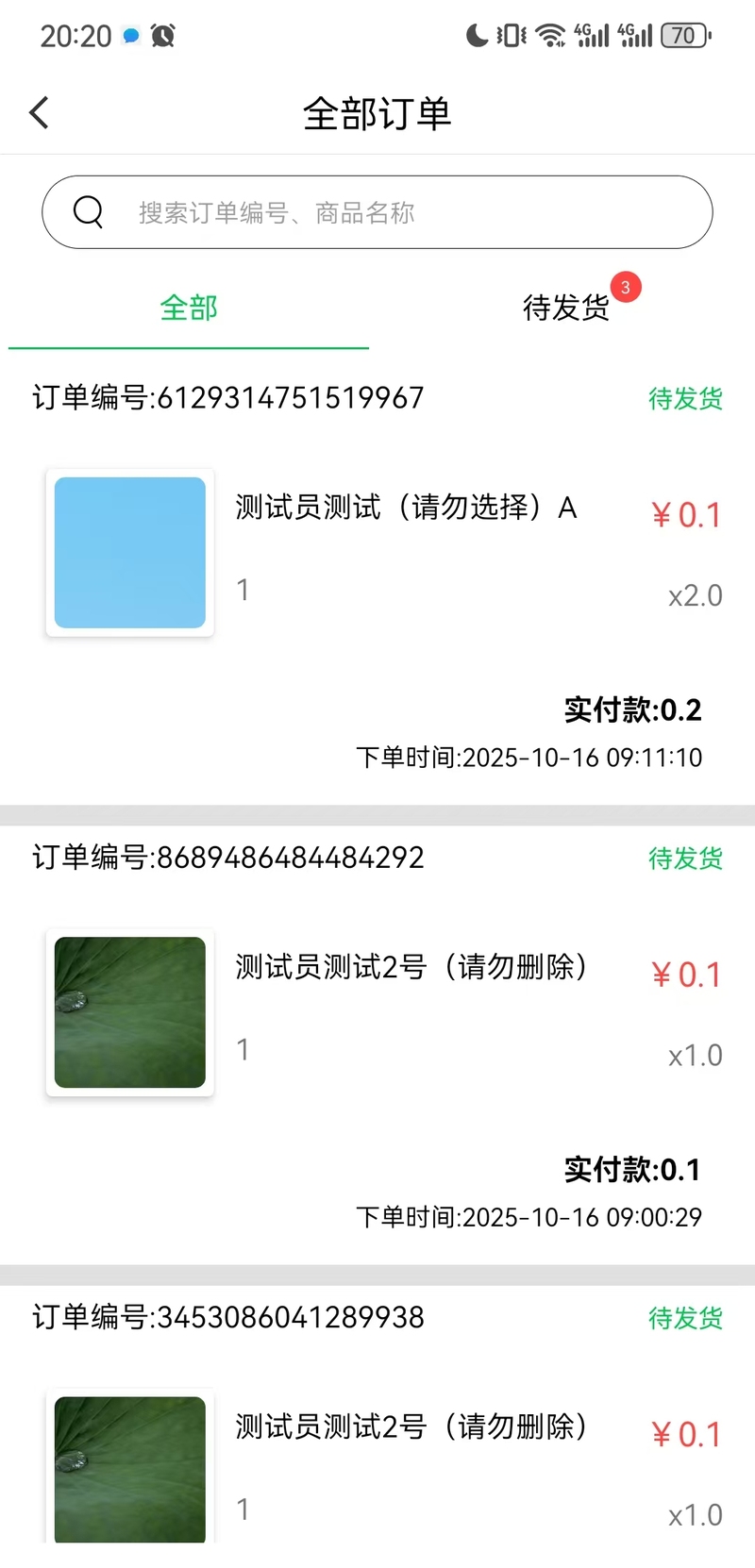Switch to the 全部 tab
Viewport: 755px width, 1568px height.
click(189, 308)
